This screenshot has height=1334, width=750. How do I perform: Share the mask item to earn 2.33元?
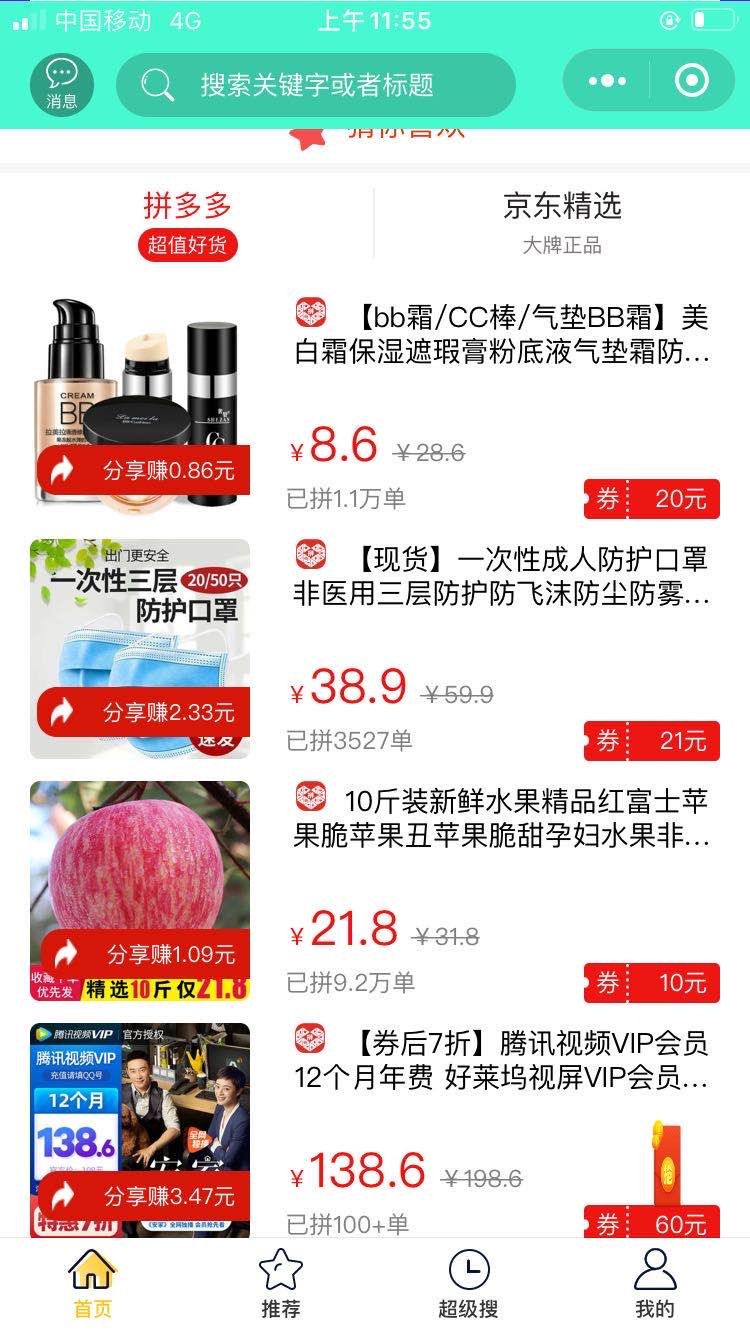tap(143, 712)
